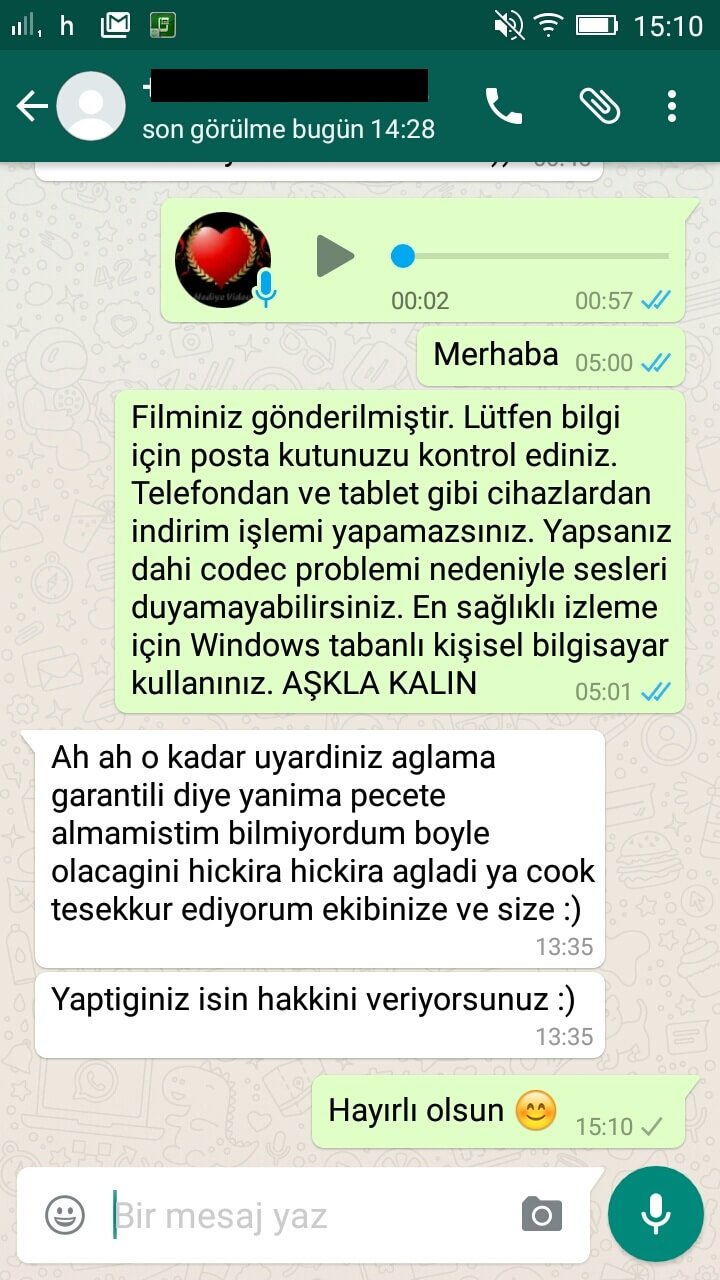Focus the "Bir mesaj yaz" field
Screen dimensions: 720x1280
pos(310,1215)
